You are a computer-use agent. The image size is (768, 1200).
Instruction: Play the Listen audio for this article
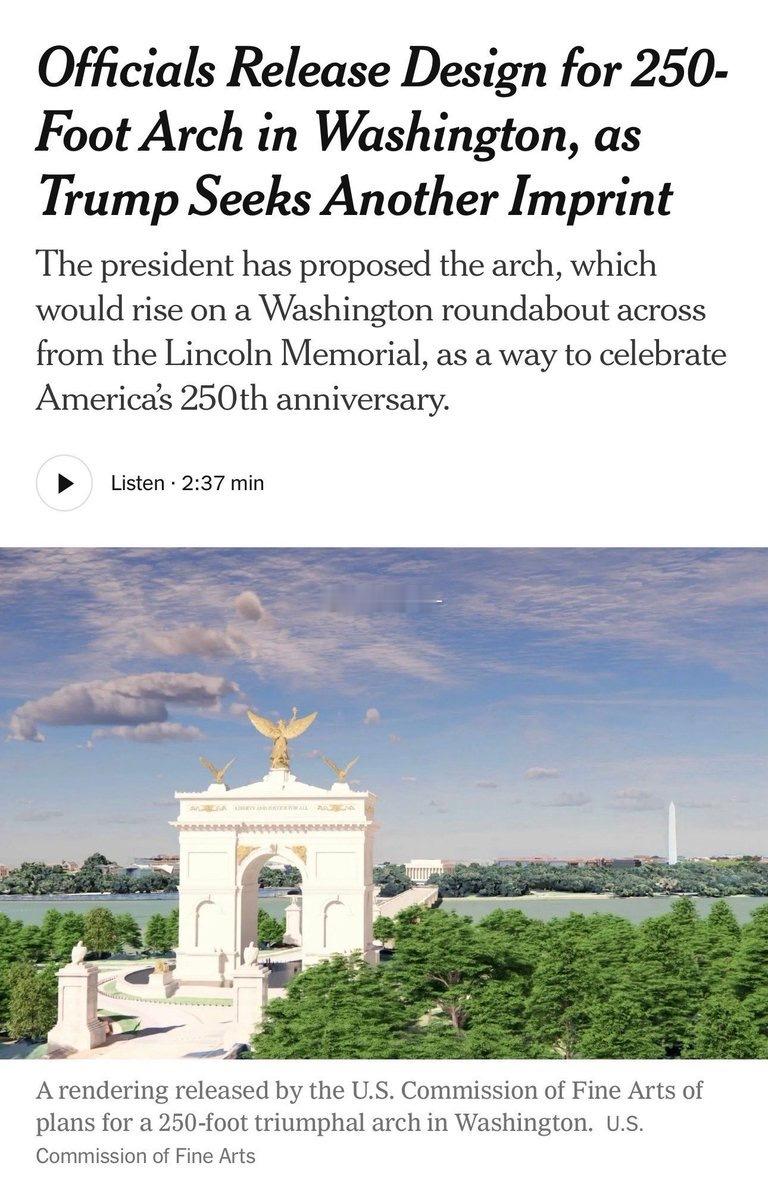(x=65, y=483)
